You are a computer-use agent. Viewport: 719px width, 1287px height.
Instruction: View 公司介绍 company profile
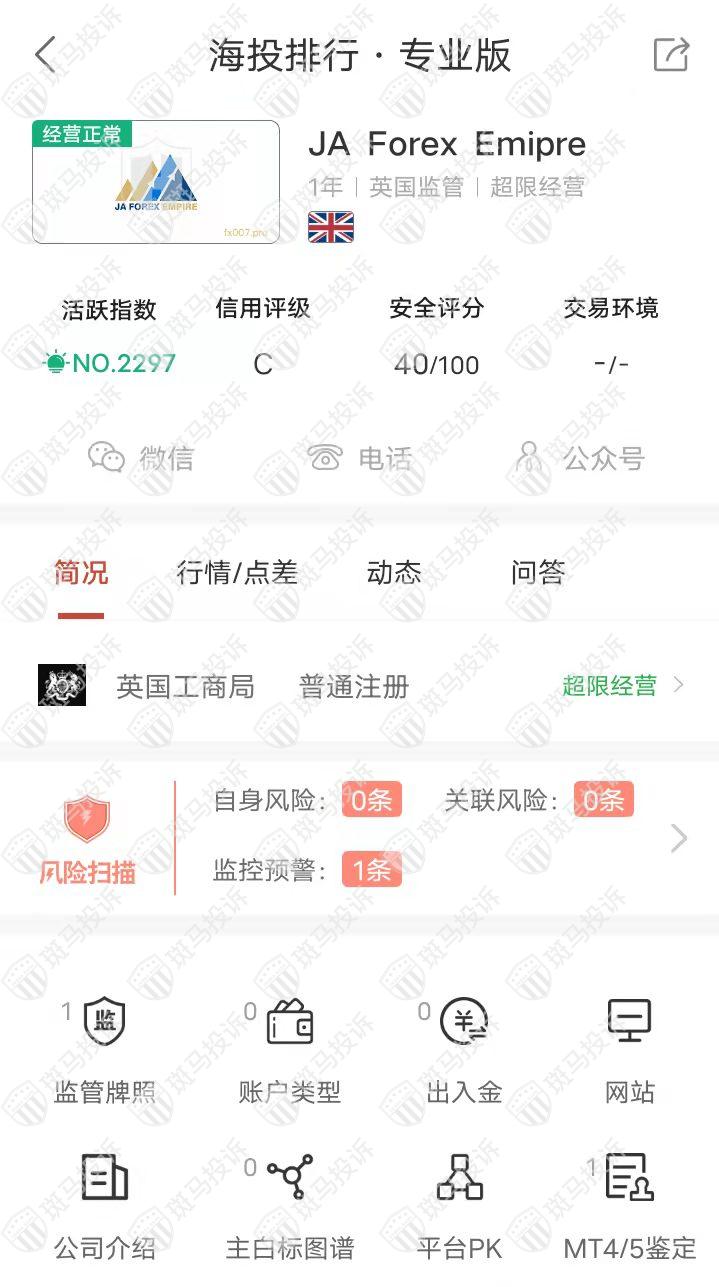point(104,1203)
